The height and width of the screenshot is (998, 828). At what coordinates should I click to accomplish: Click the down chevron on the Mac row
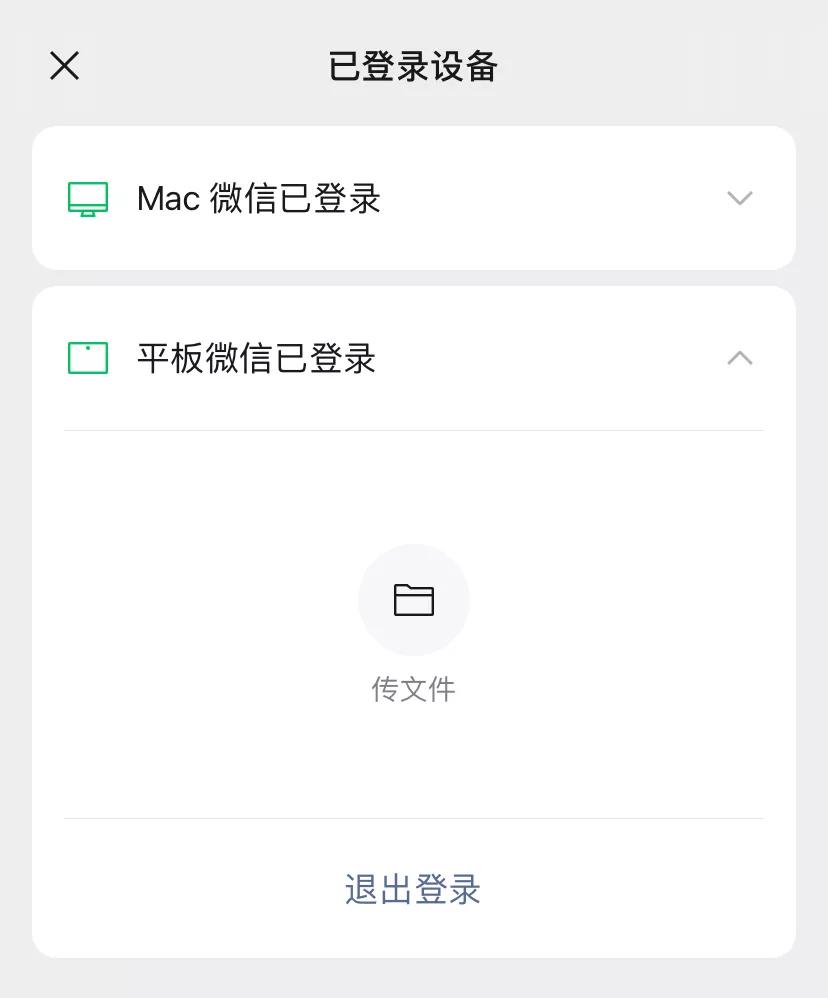[x=739, y=198]
